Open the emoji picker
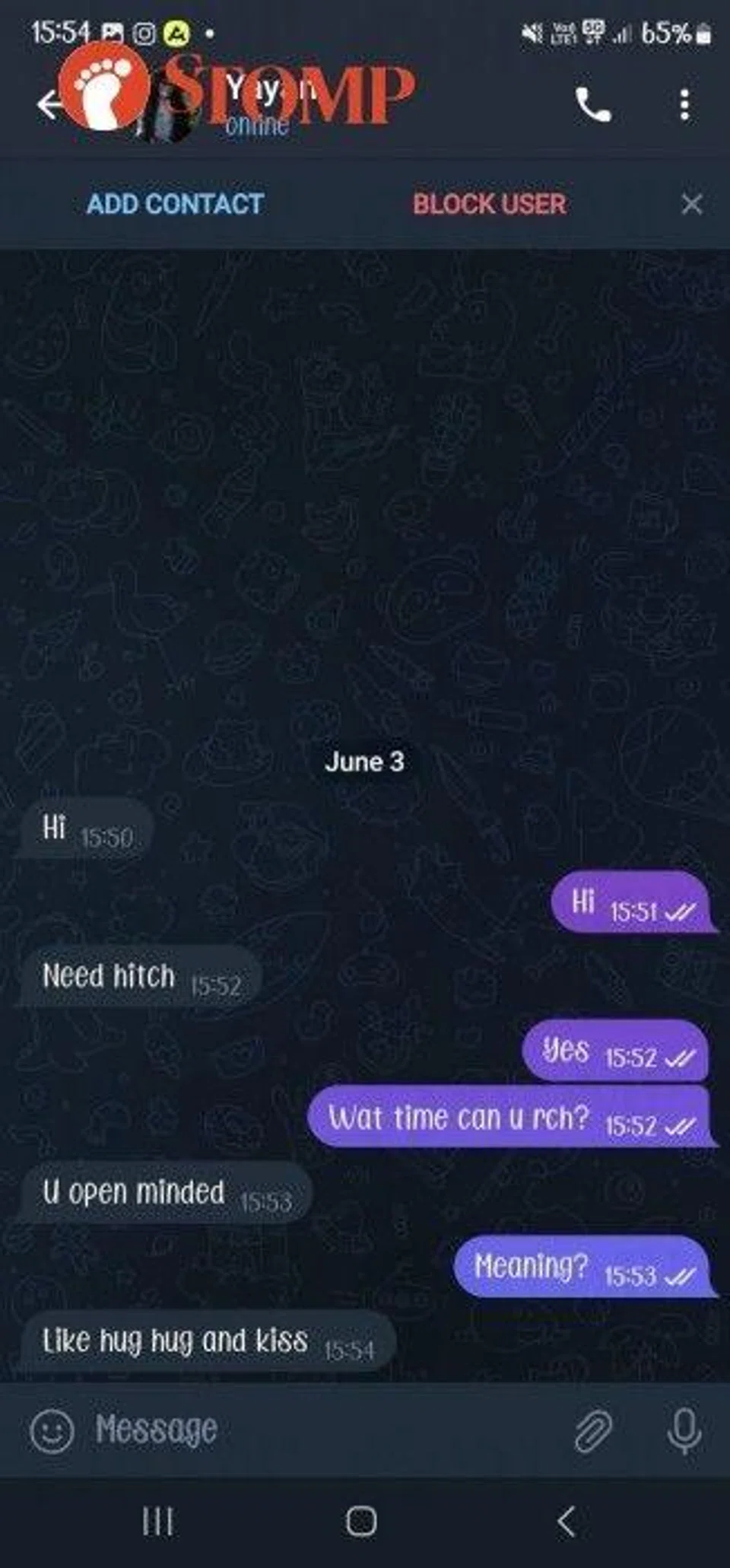730x1568 pixels. click(52, 1431)
